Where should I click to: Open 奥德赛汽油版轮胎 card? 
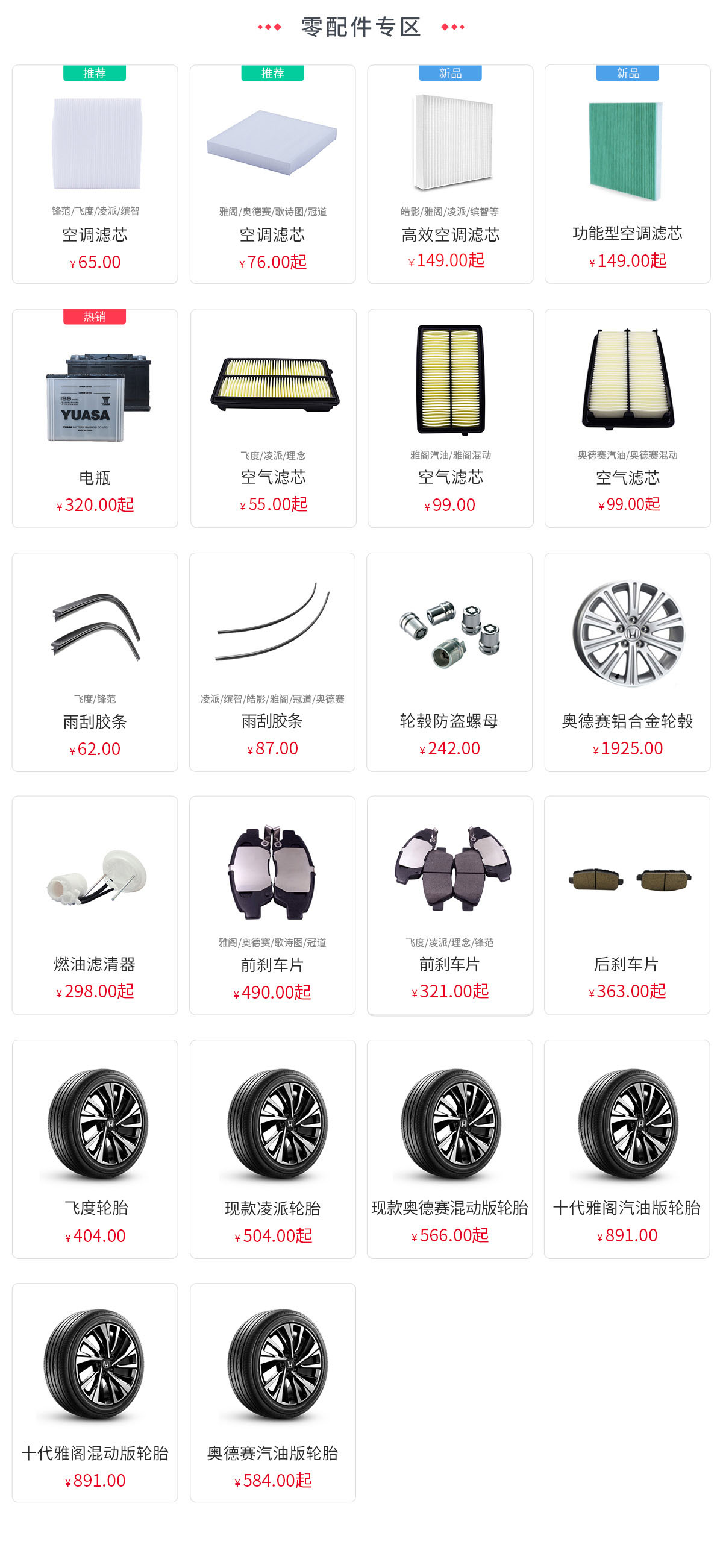273,1392
